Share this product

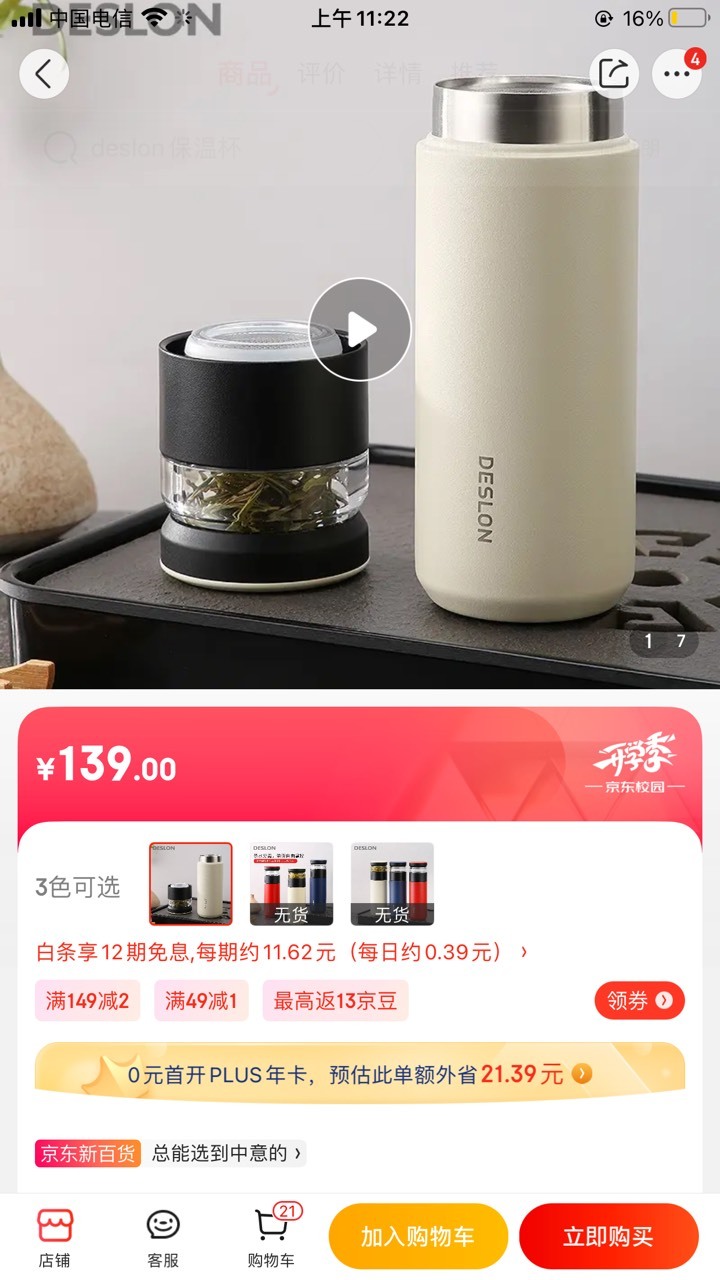(x=612, y=73)
